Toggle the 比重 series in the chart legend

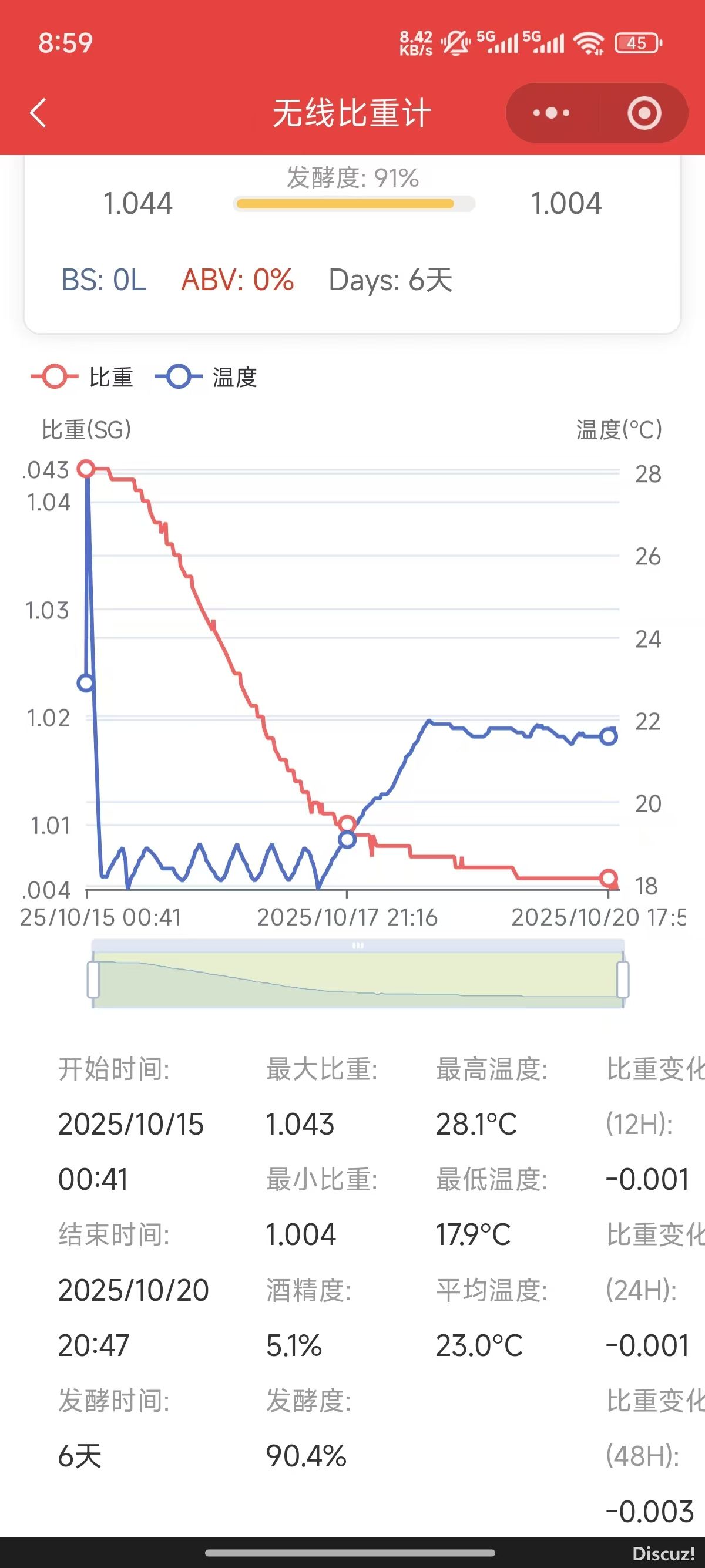tap(82, 377)
